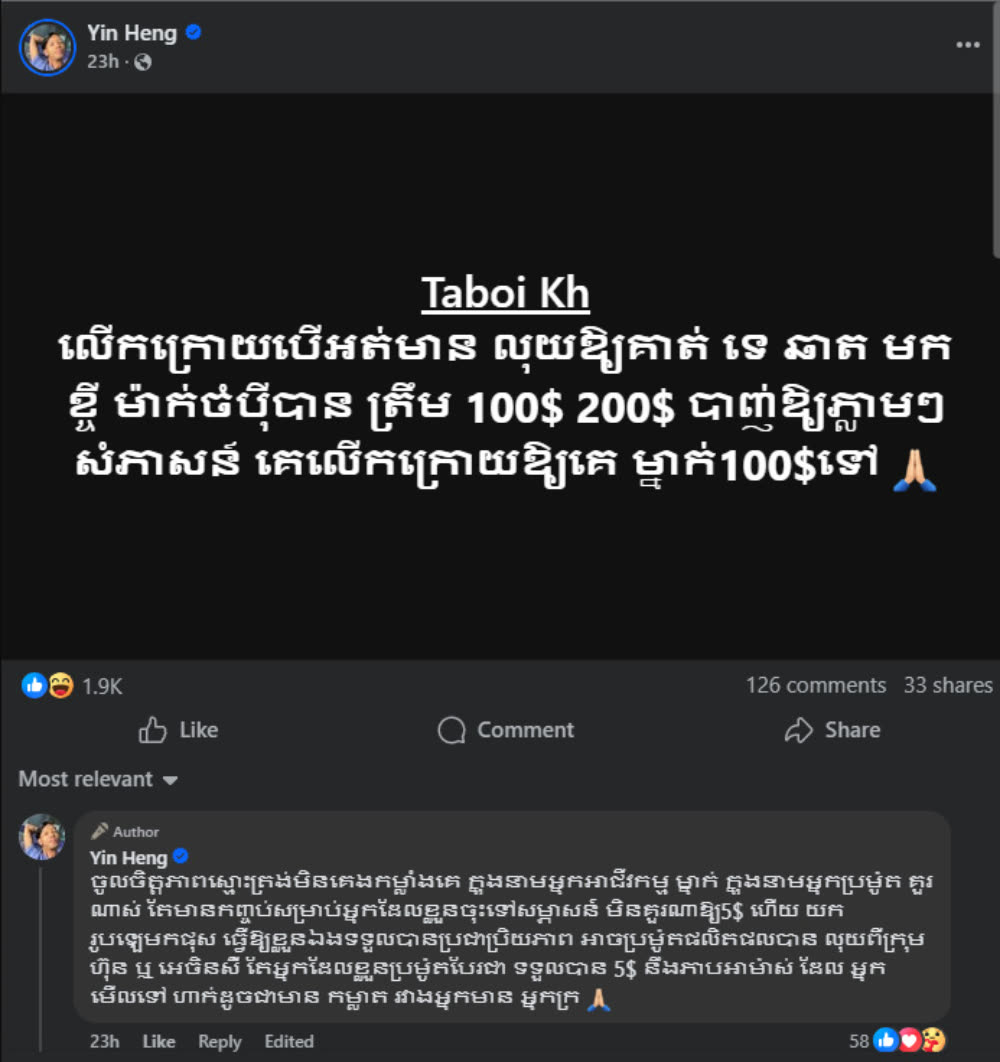View the 1.9K reactions list

(x=101, y=686)
